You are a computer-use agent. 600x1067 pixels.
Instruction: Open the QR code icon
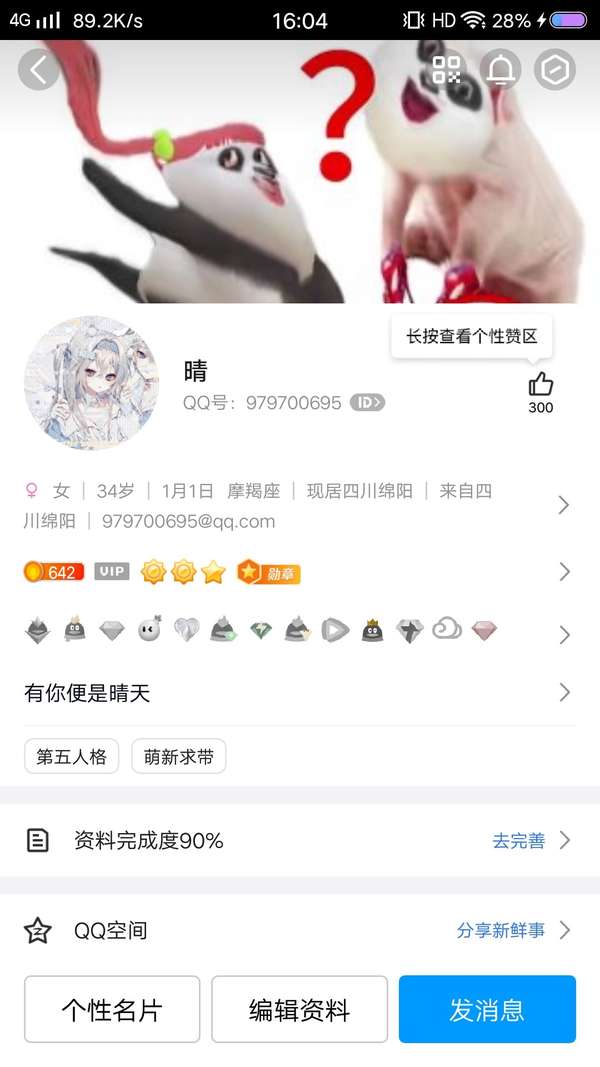coord(446,69)
